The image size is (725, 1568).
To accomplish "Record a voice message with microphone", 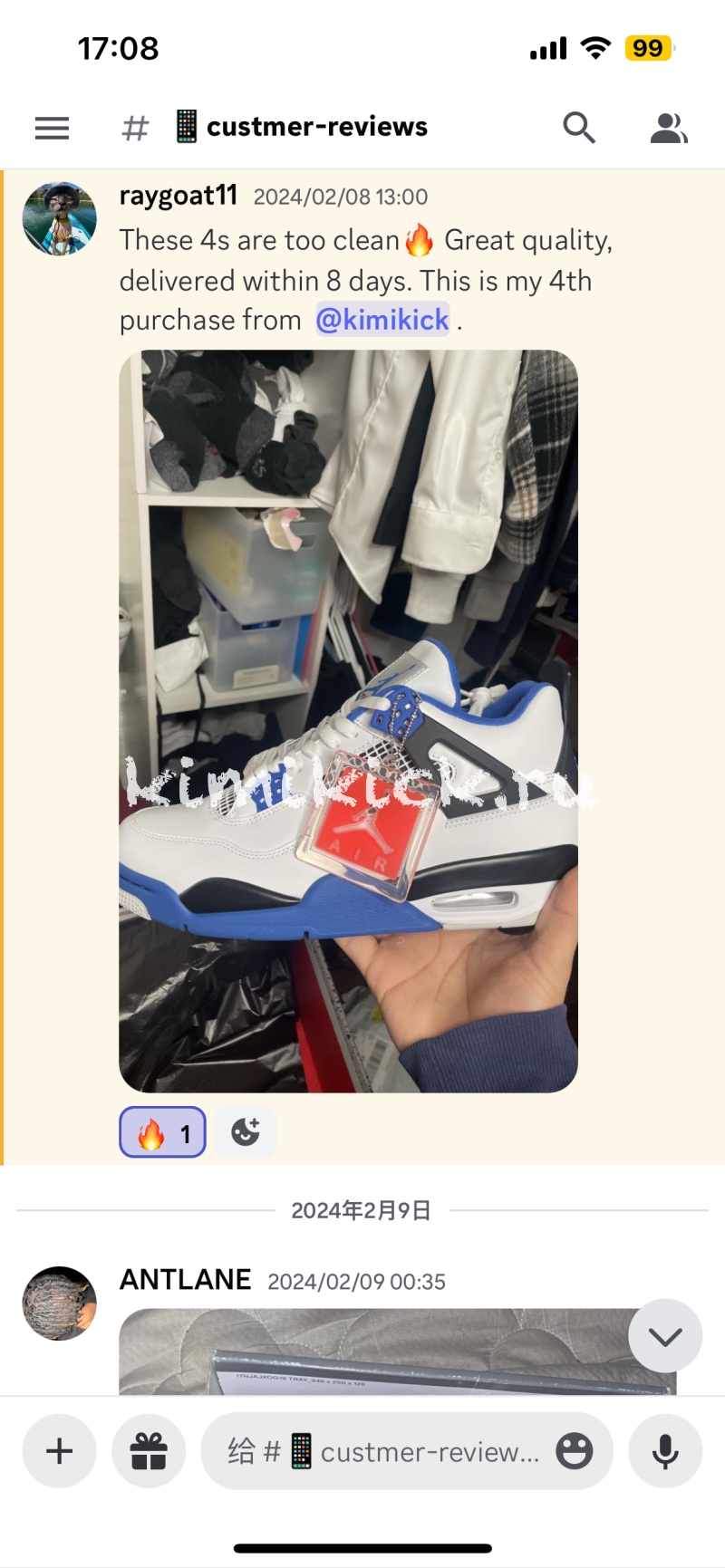I will click(665, 1451).
